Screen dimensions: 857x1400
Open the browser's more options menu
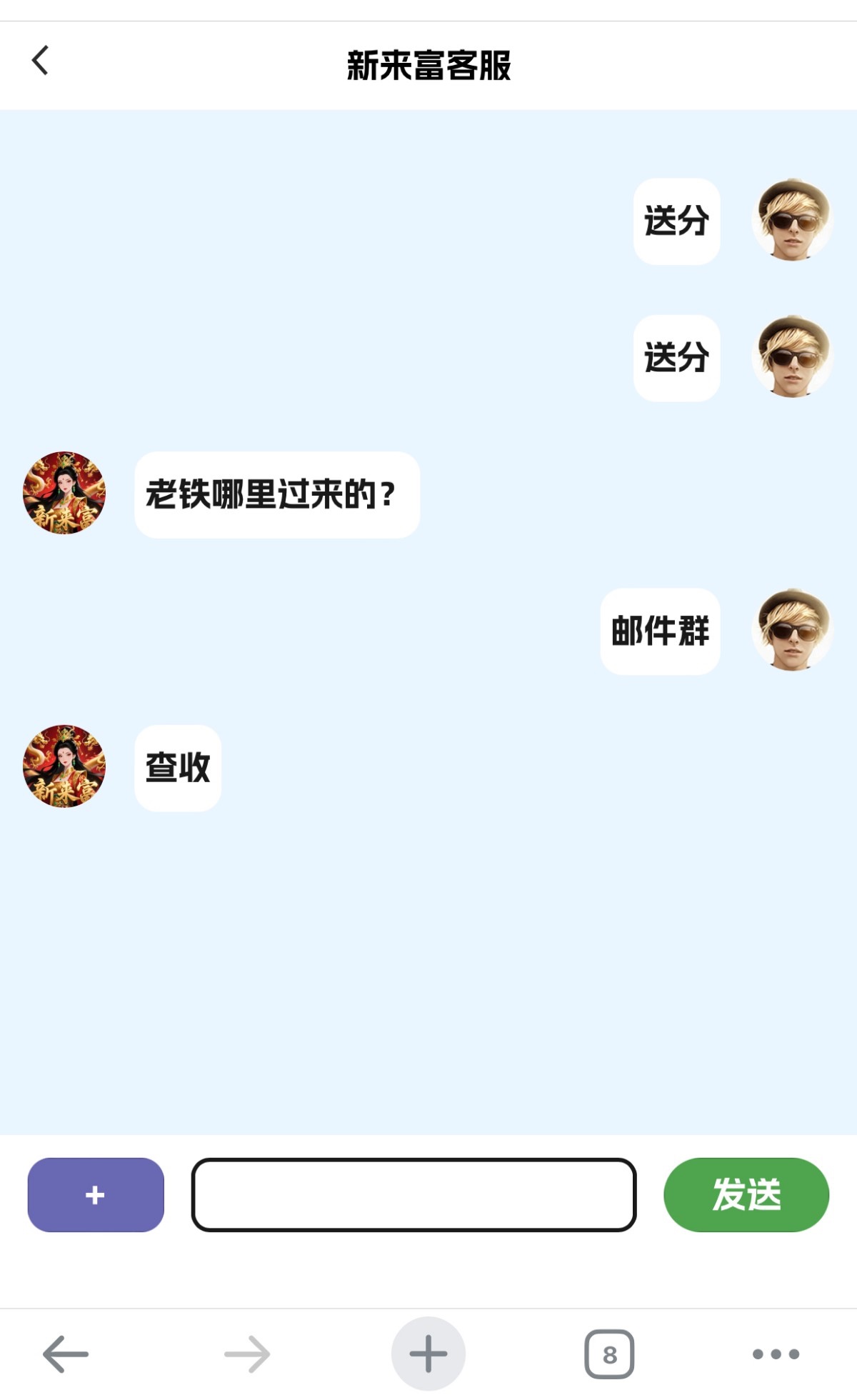[776, 1354]
